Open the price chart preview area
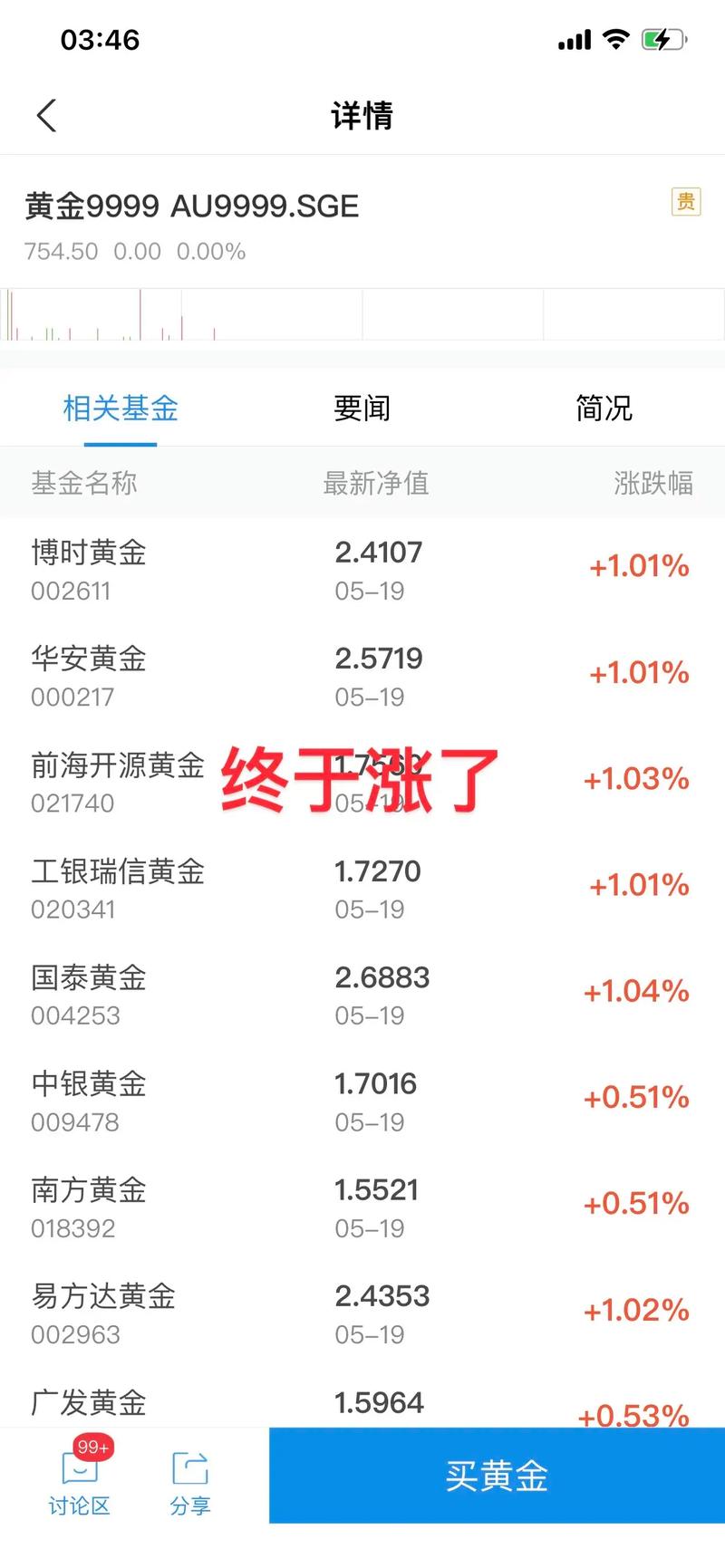 pyautogui.click(x=362, y=314)
